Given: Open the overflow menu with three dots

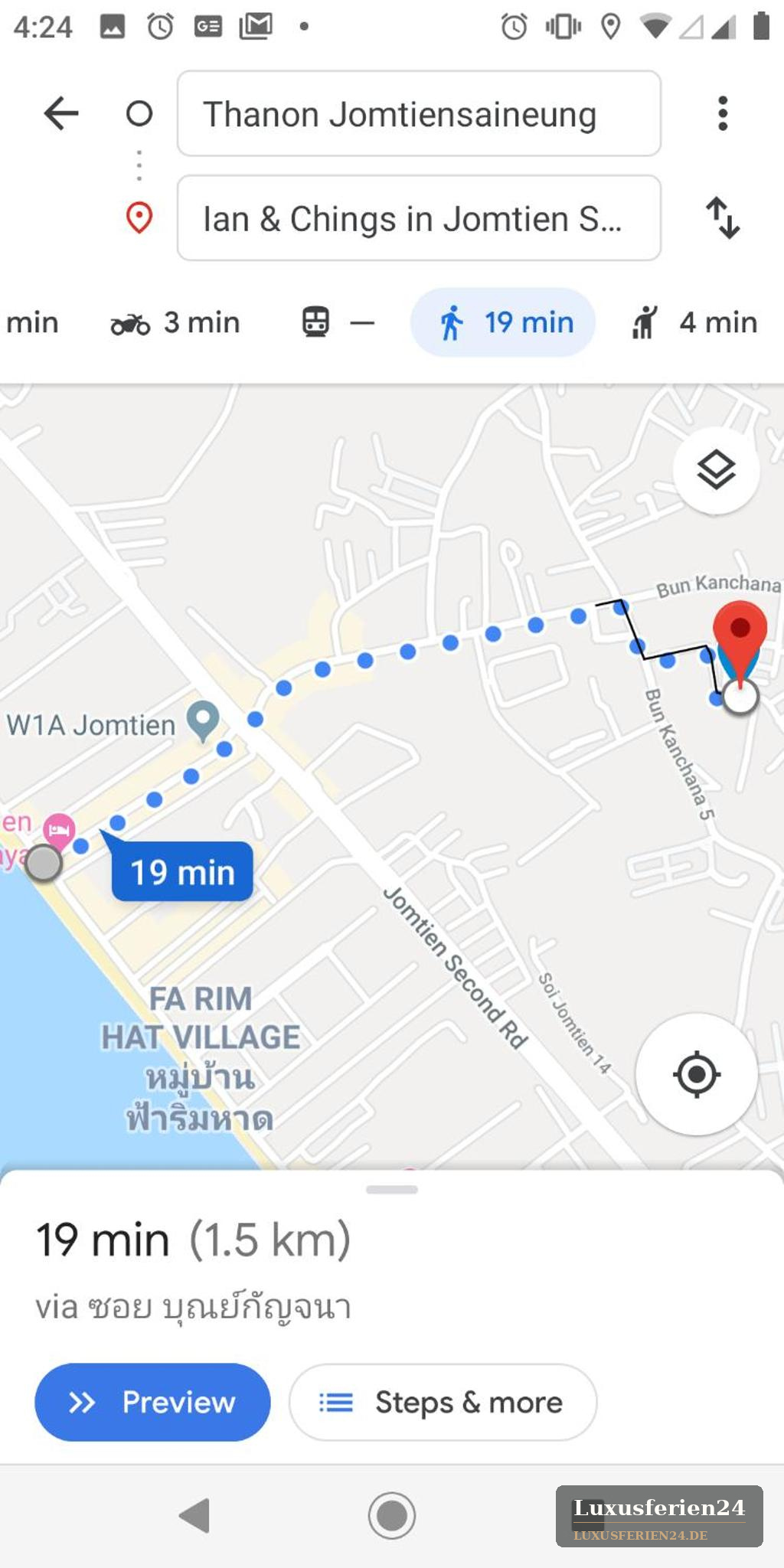Looking at the screenshot, I should [x=722, y=113].
